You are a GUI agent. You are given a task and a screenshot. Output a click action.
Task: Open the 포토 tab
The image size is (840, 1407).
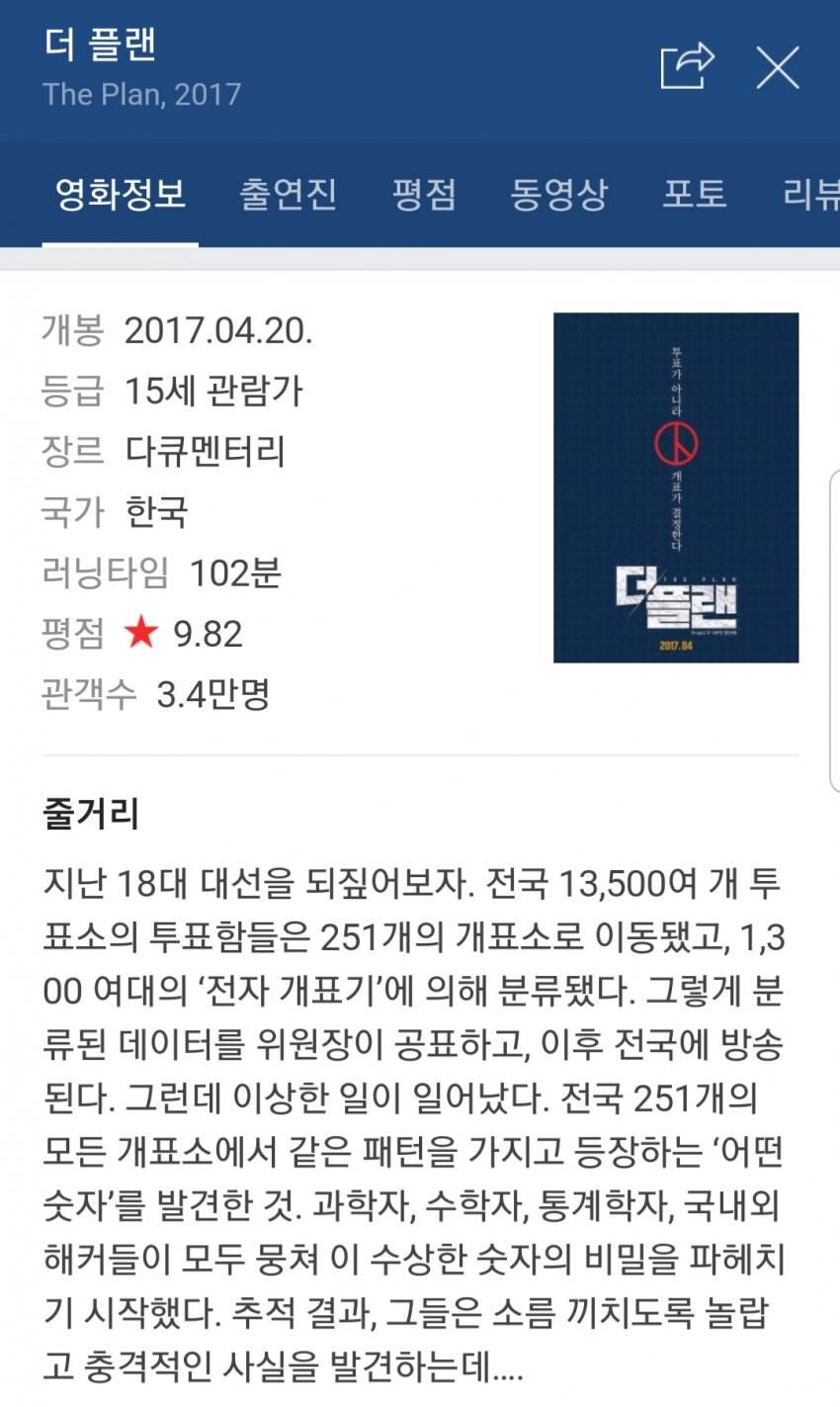point(694,194)
